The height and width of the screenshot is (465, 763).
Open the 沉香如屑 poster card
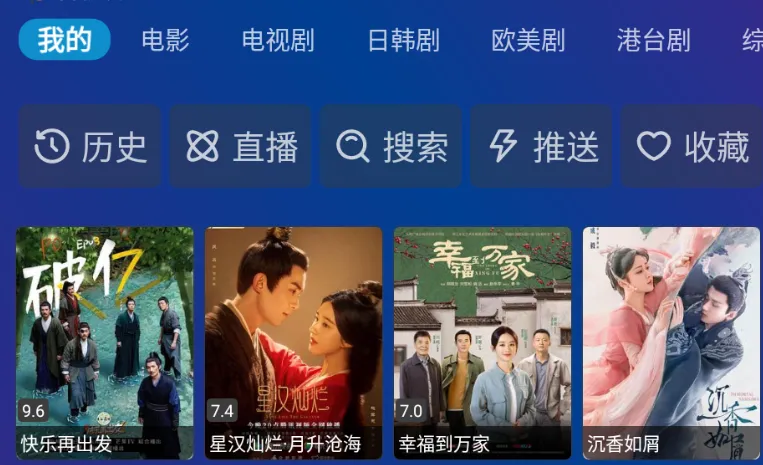click(671, 342)
